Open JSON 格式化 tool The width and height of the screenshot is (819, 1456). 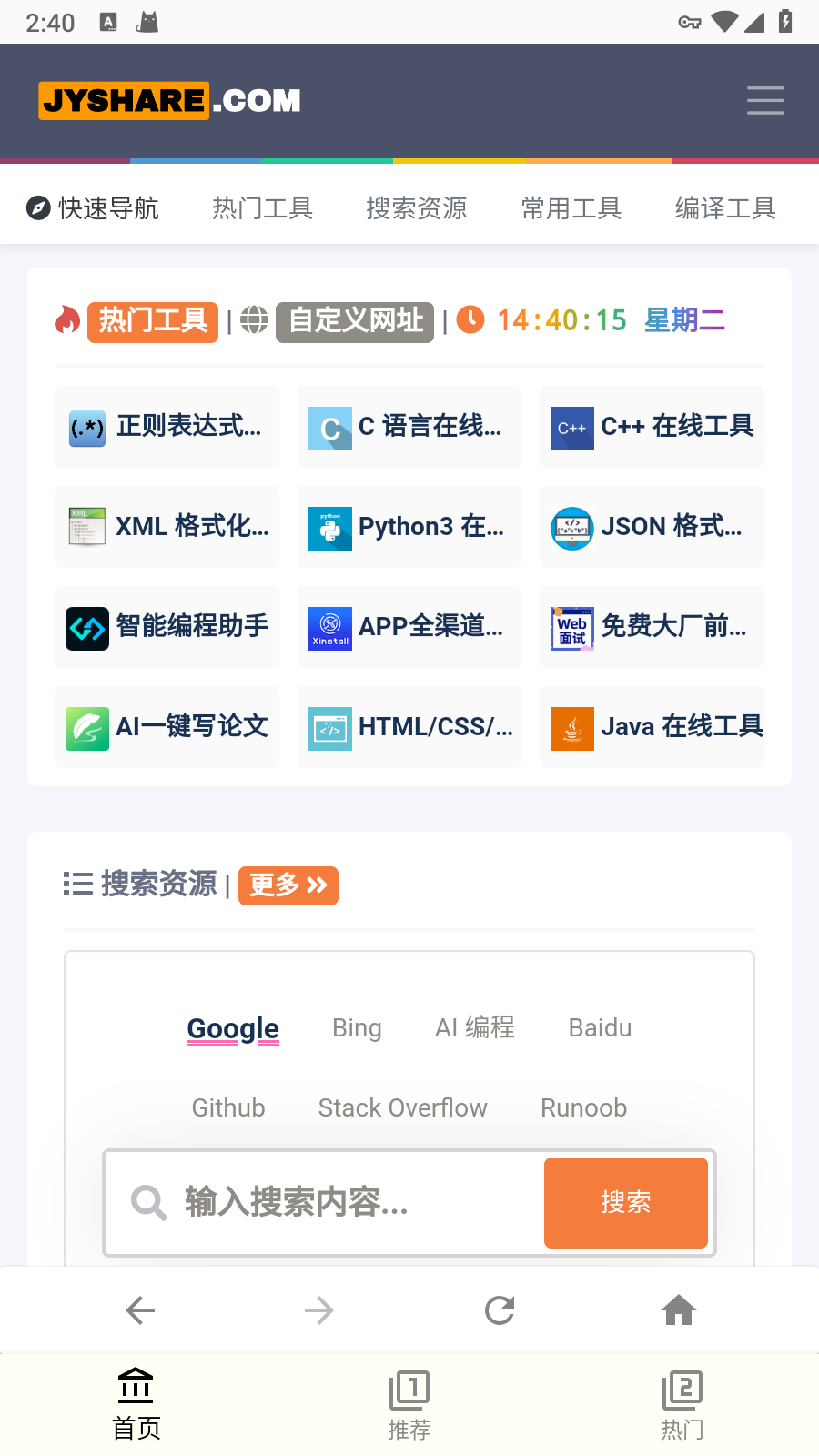pos(652,527)
